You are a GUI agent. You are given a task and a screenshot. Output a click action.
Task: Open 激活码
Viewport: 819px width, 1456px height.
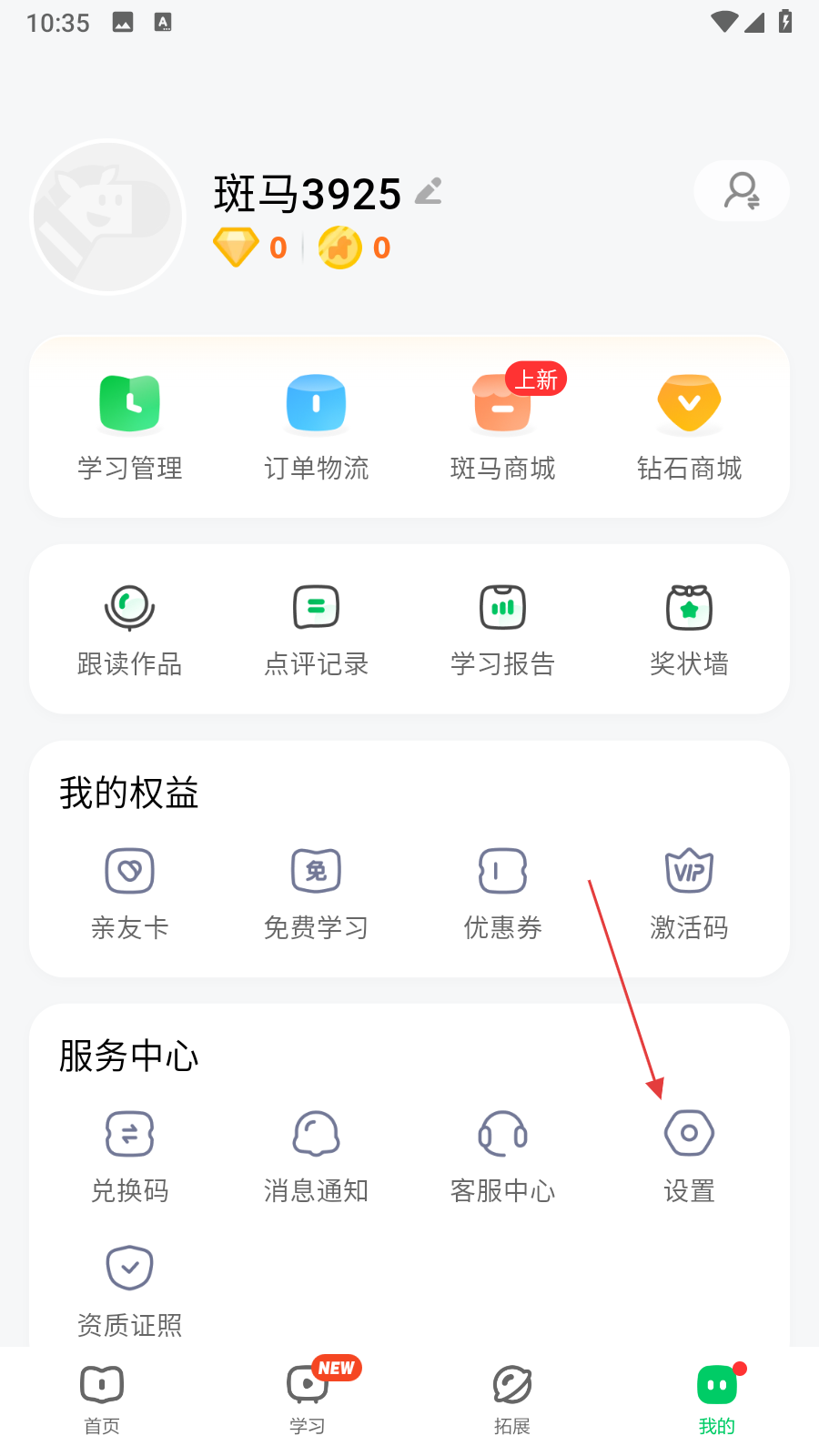[x=689, y=894]
